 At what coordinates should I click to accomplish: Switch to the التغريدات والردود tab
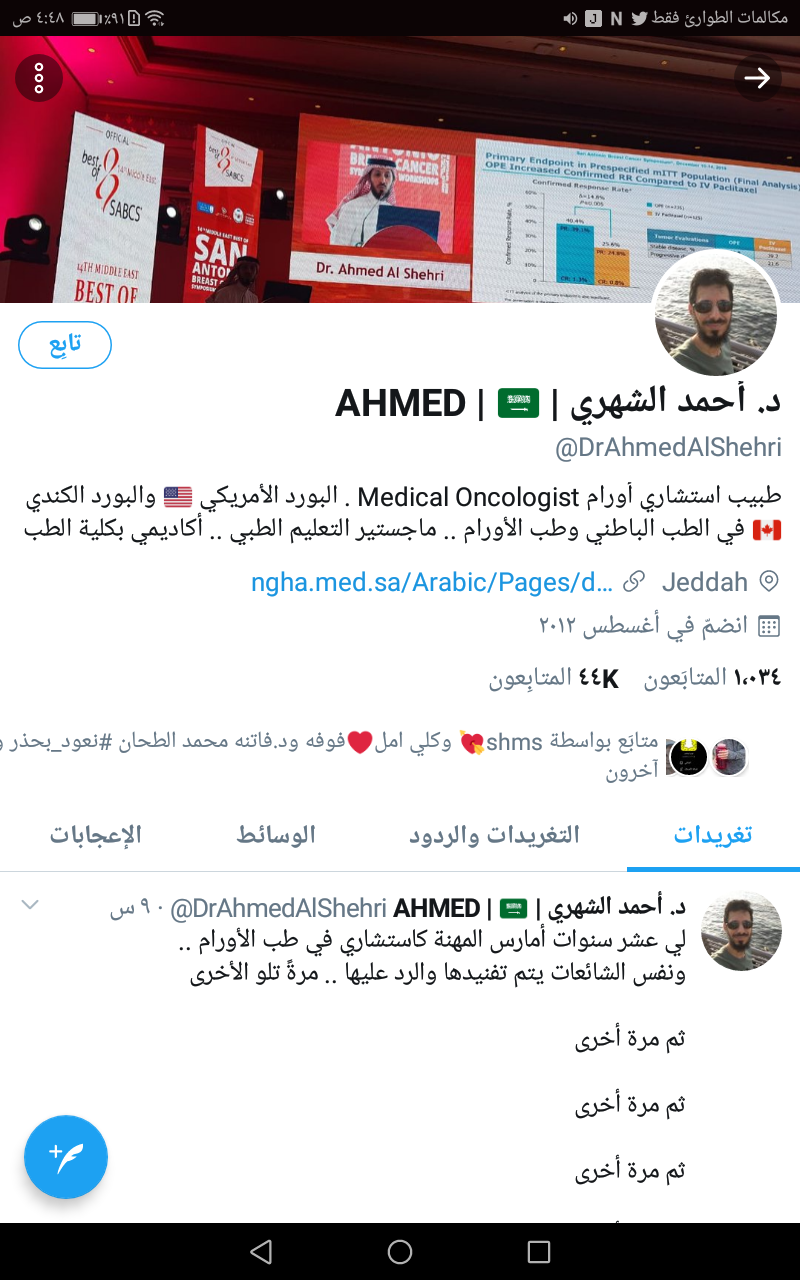click(494, 835)
